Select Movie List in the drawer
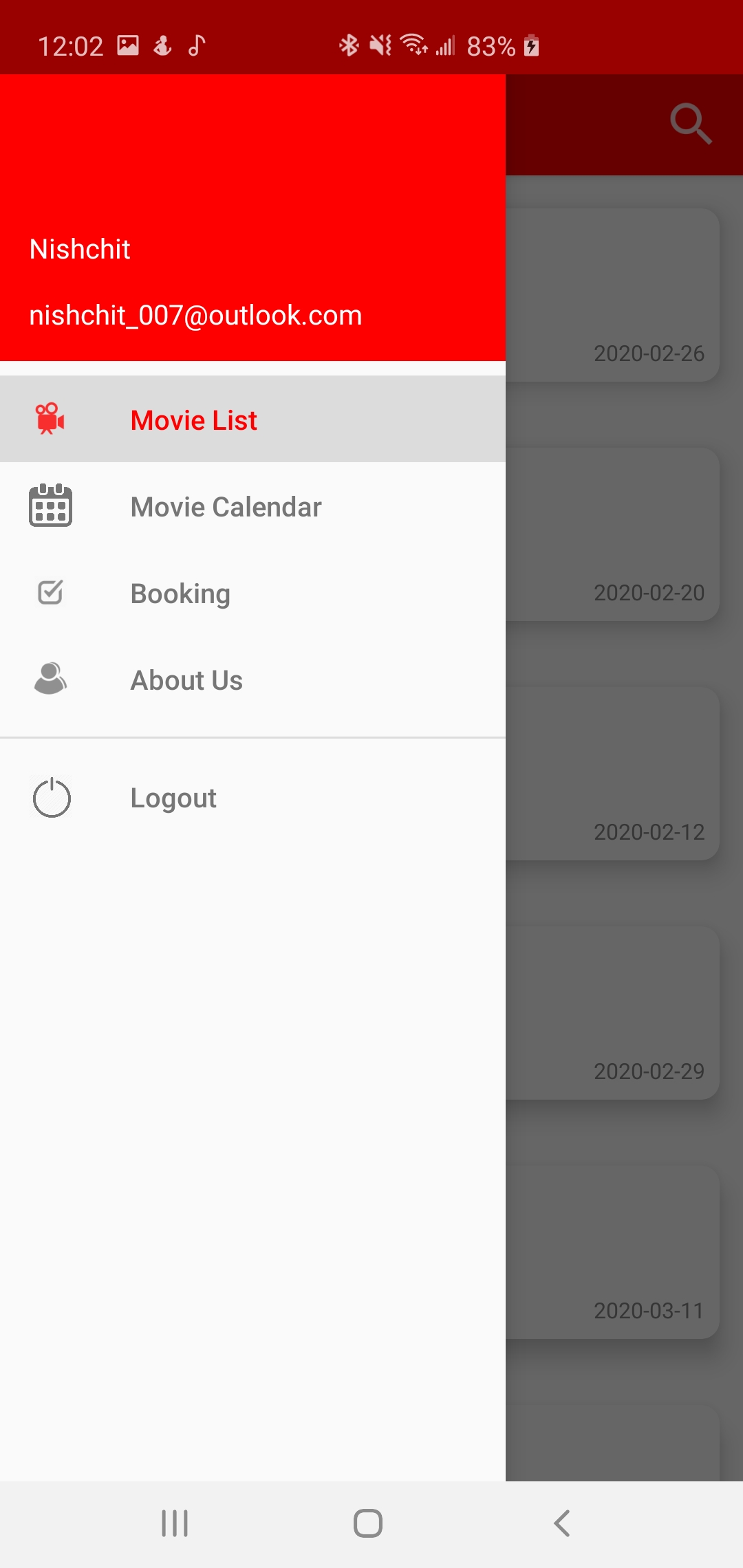Image resolution: width=743 pixels, height=1568 pixels. (194, 420)
